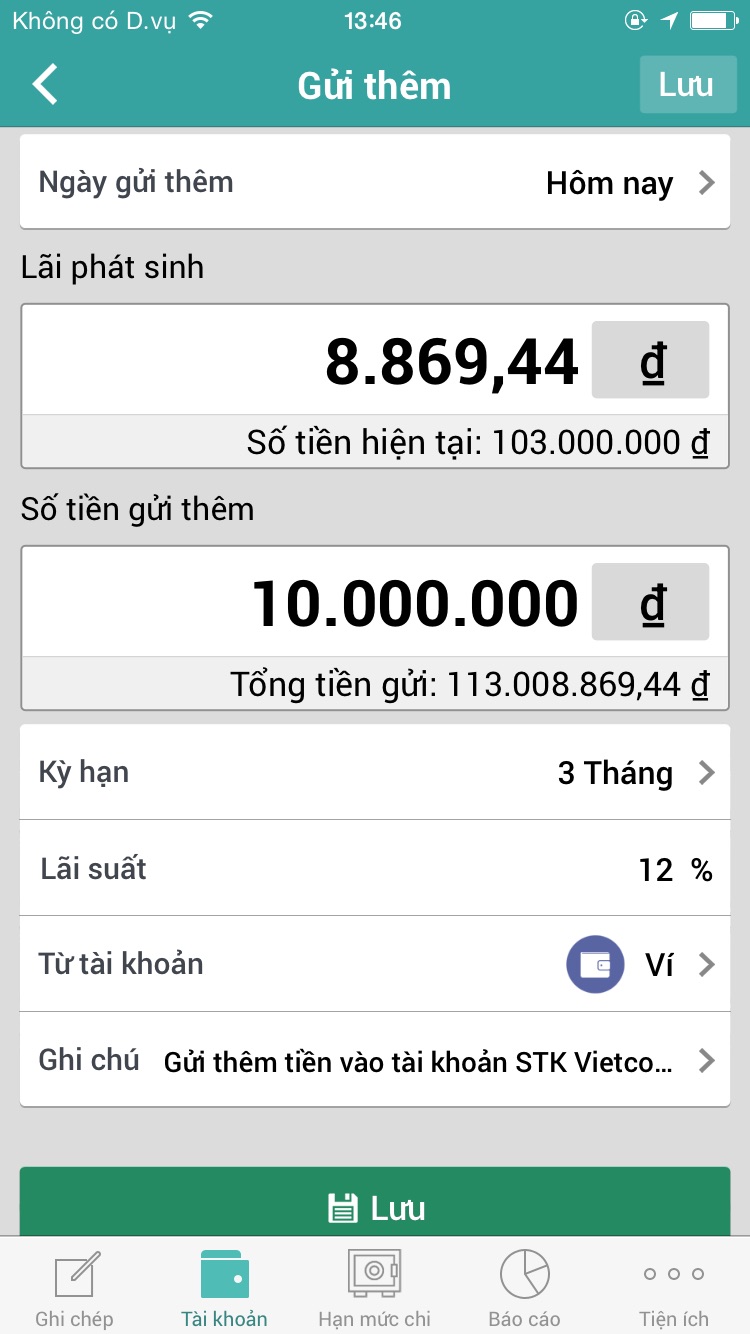
Task: Switch to the Hạn mức chi tab
Action: point(375,1287)
